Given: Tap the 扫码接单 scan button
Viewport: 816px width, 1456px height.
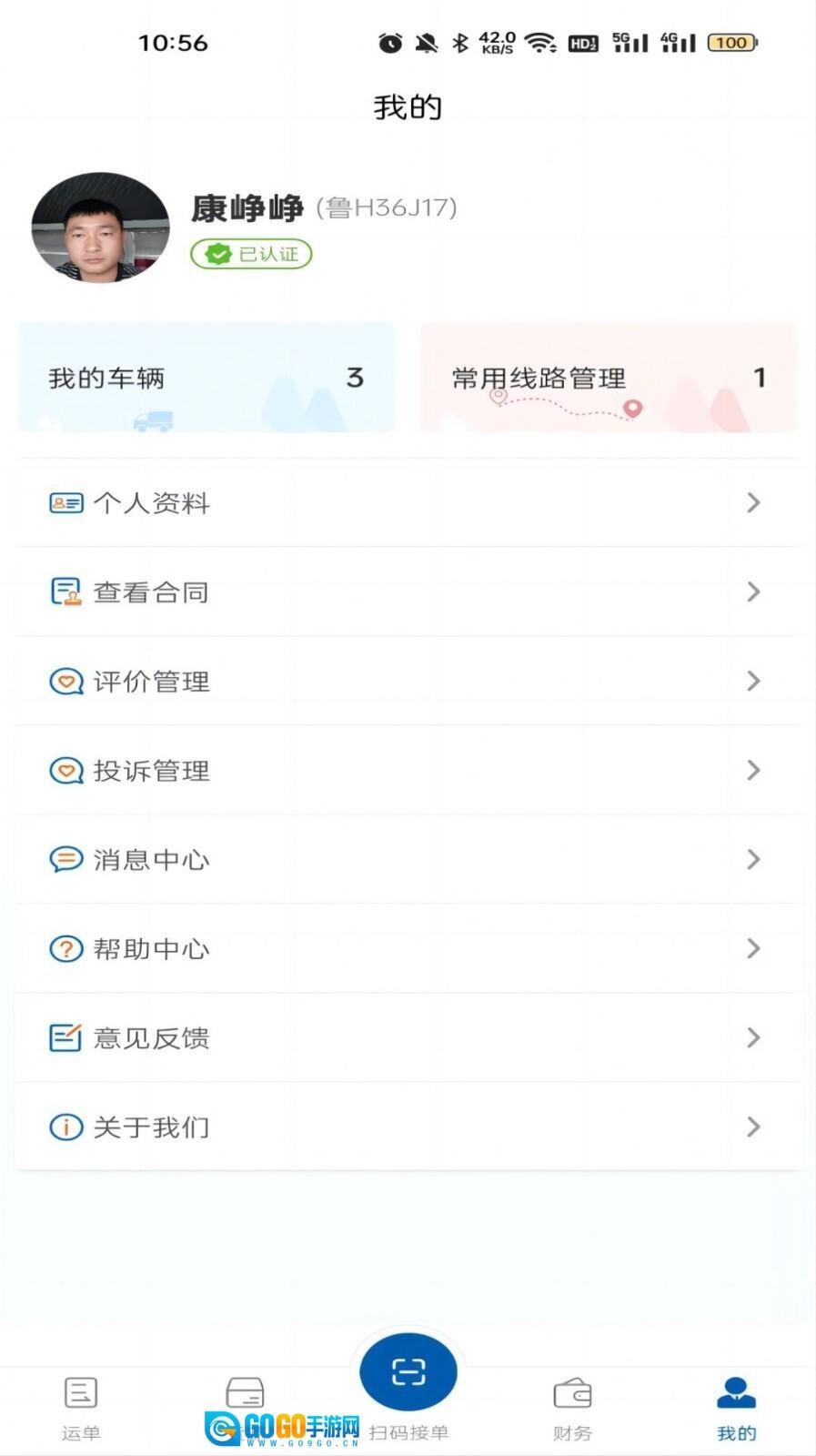Looking at the screenshot, I should point(408,1373).
